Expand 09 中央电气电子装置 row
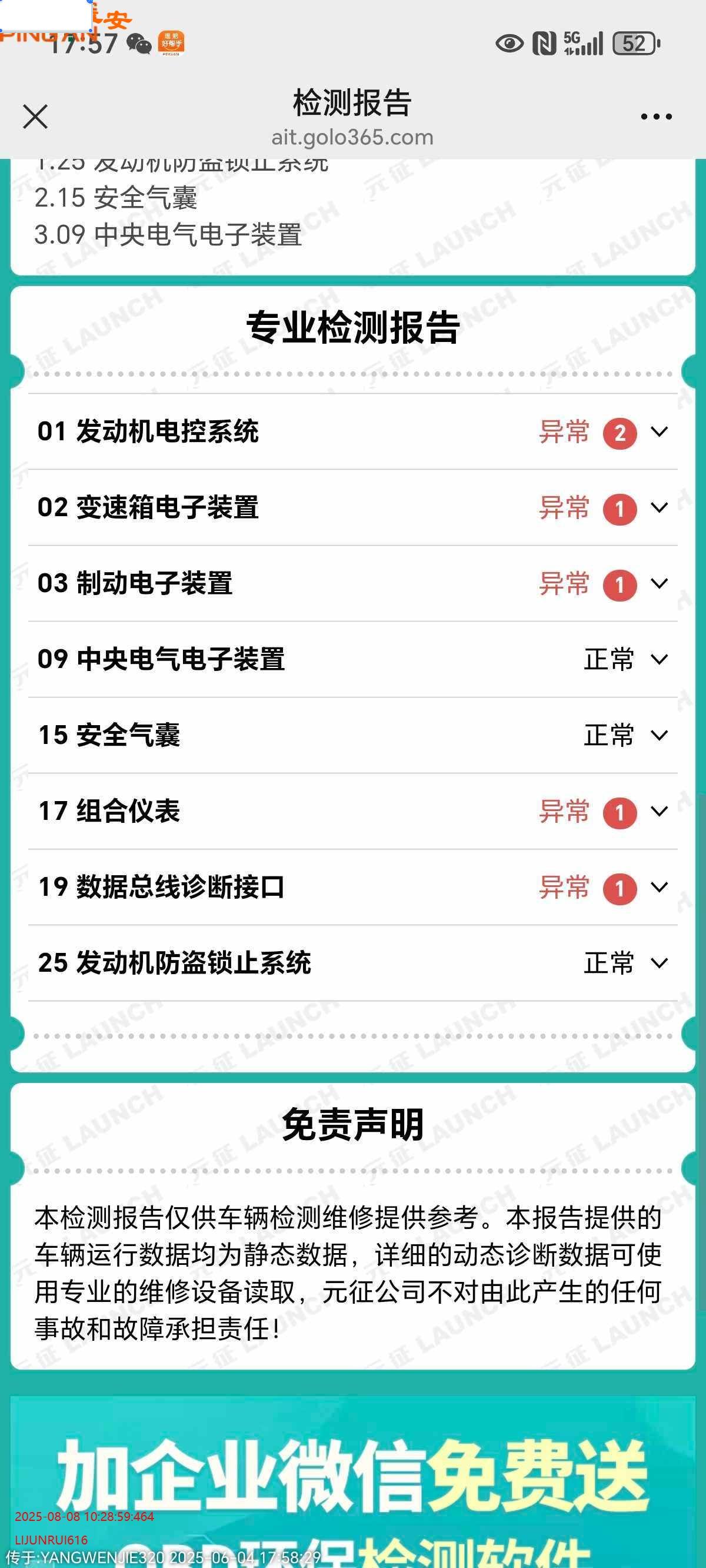This screenshot has width=706, height=1568. (659, 659)
